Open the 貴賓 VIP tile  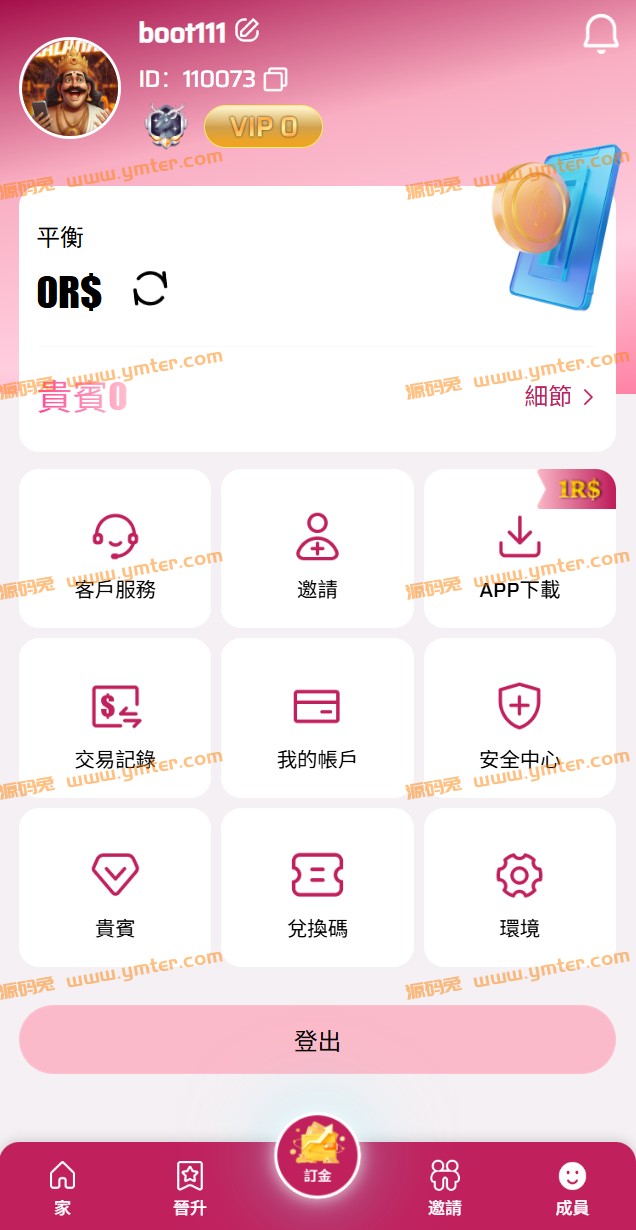(x=115, y=888)
